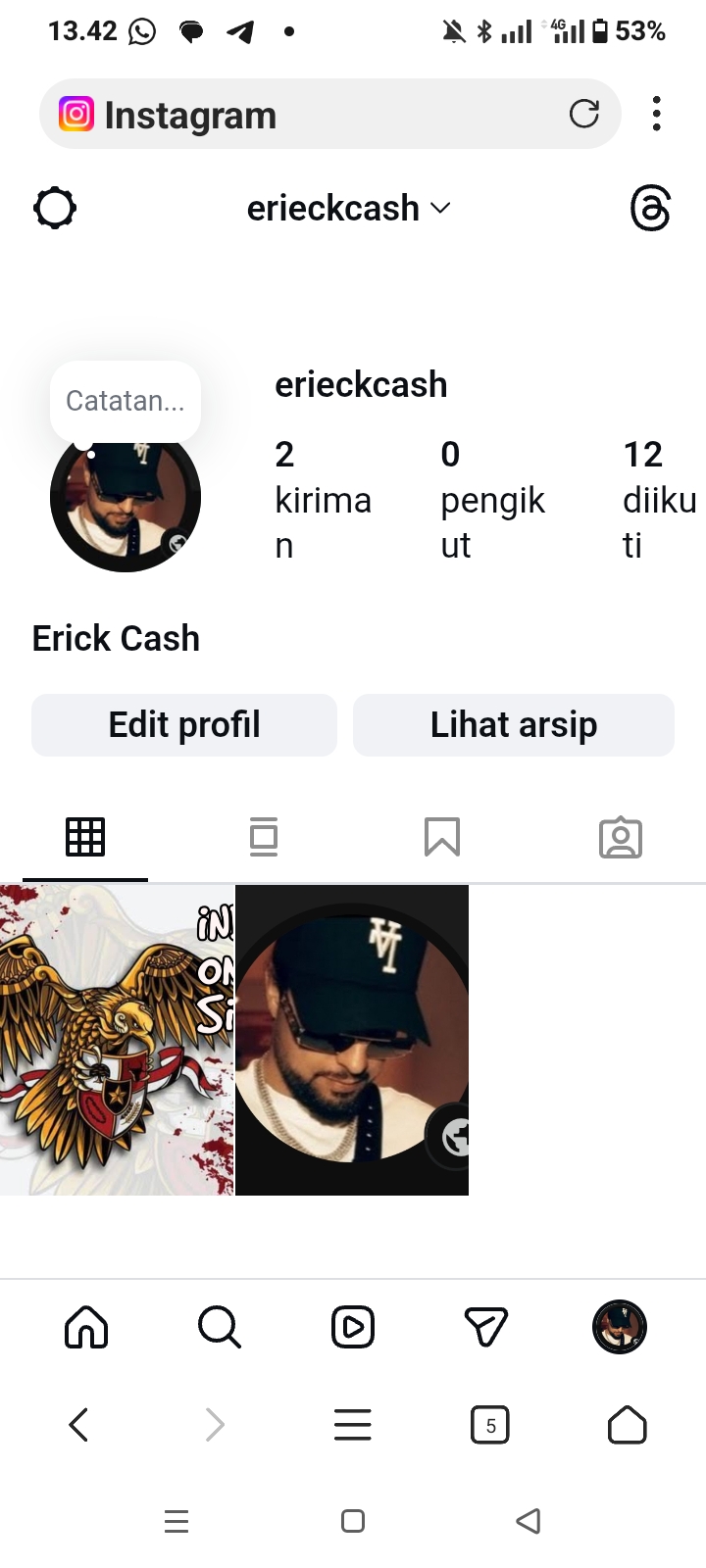706x1568 pixels.
Task: Open Lihat arsip
Action: (x=513, y=725)
